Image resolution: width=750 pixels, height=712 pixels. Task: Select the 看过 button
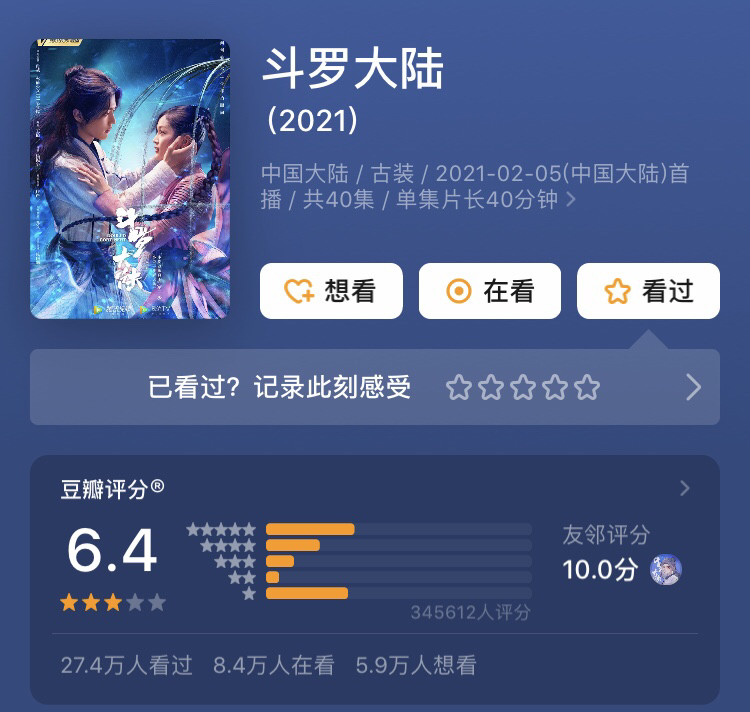(x=648, y=291)
